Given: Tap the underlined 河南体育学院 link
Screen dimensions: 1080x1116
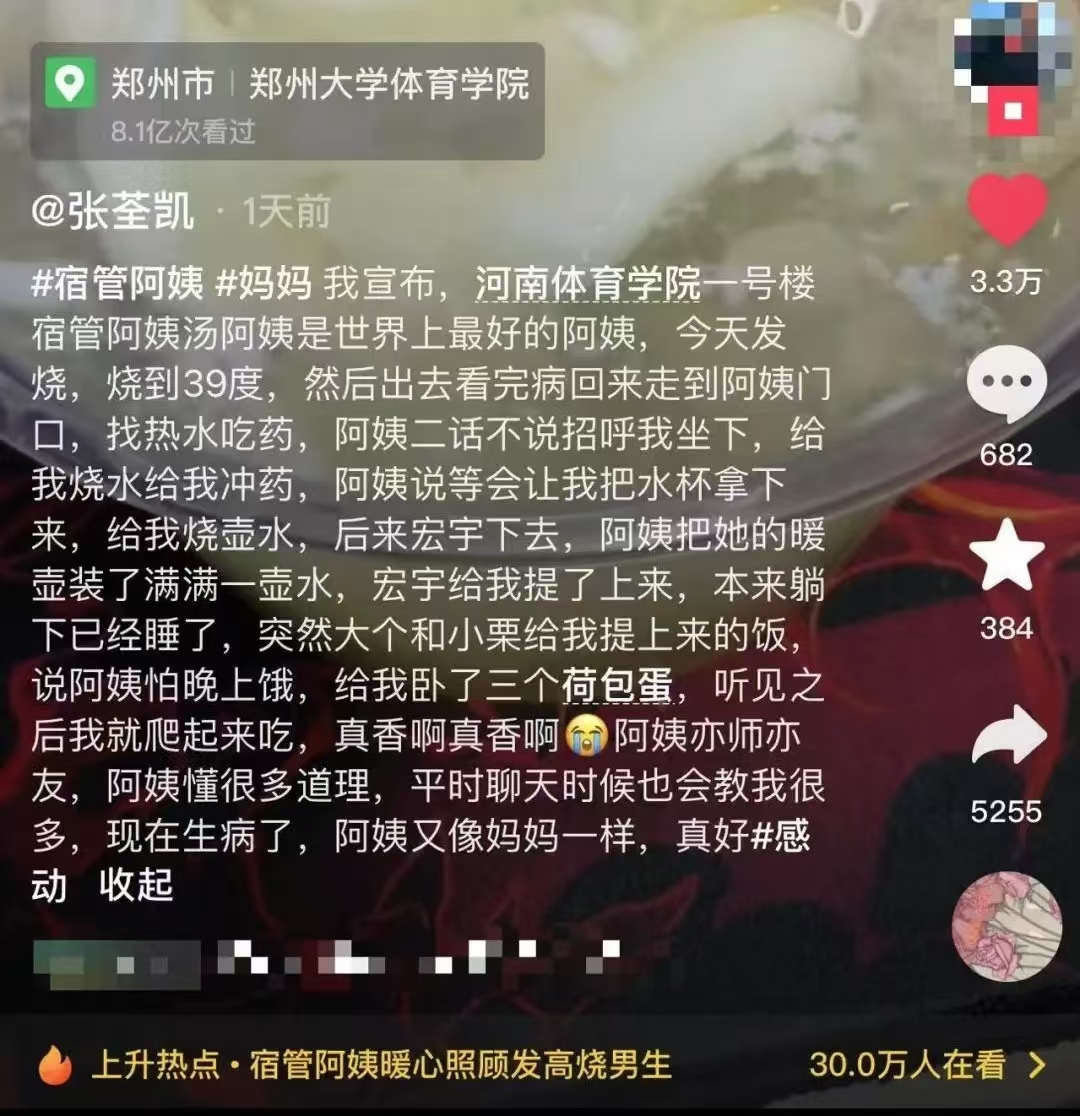Looking at the screenshot, I should (588, 284).
